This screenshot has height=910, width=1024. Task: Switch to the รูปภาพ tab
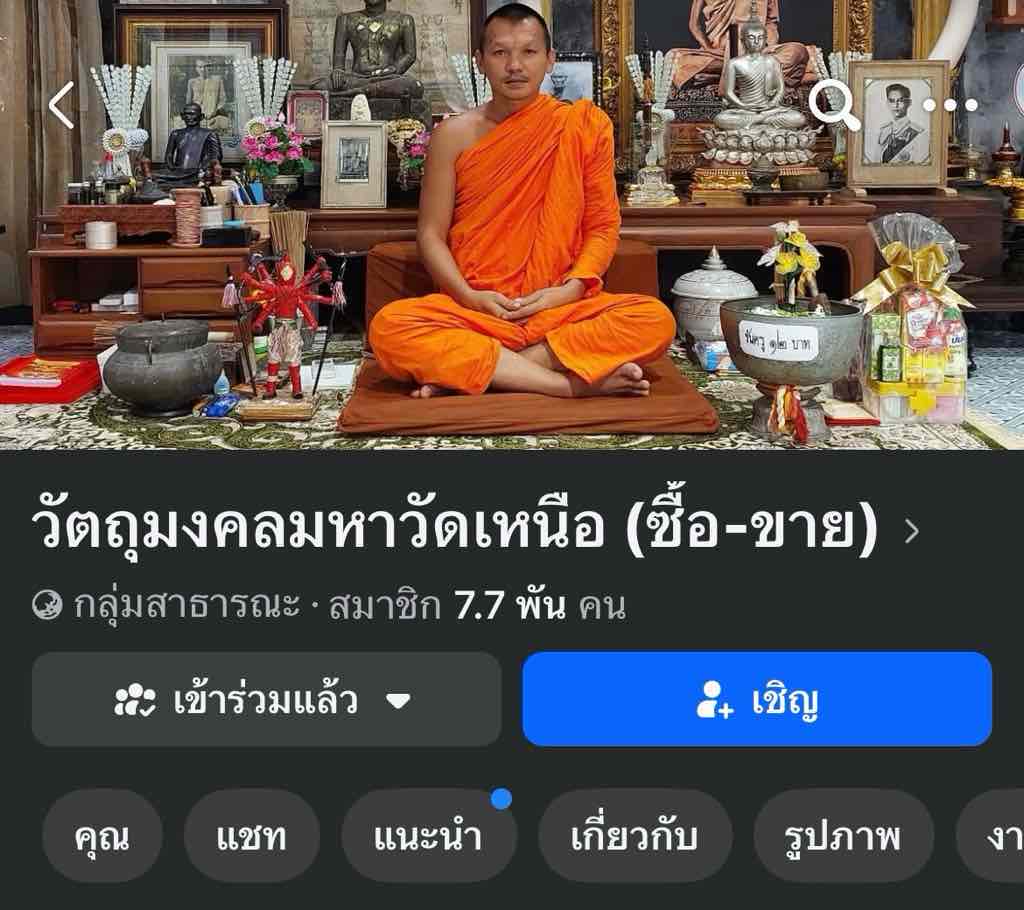coord(842,836)
